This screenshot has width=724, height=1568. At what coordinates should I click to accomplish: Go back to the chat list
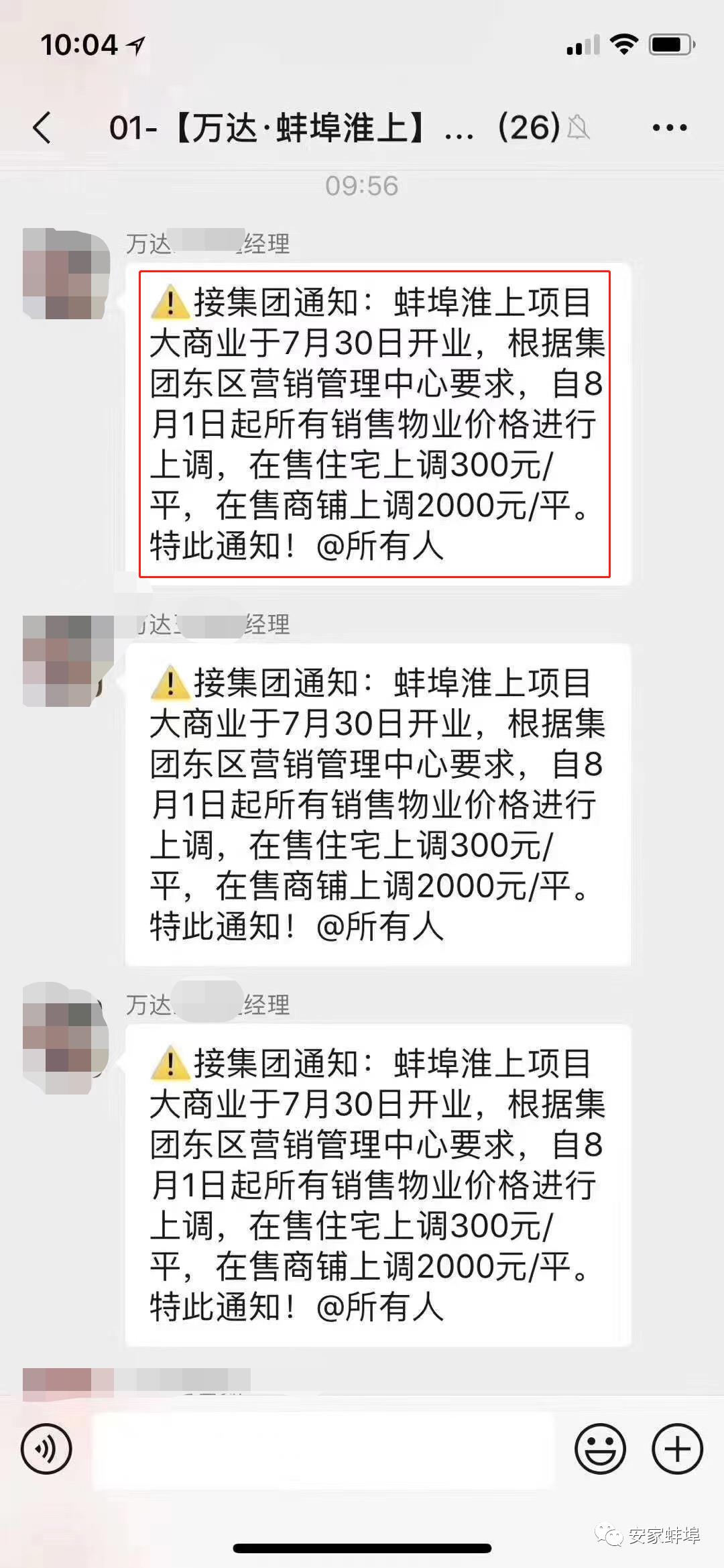(x=42, y=127)
